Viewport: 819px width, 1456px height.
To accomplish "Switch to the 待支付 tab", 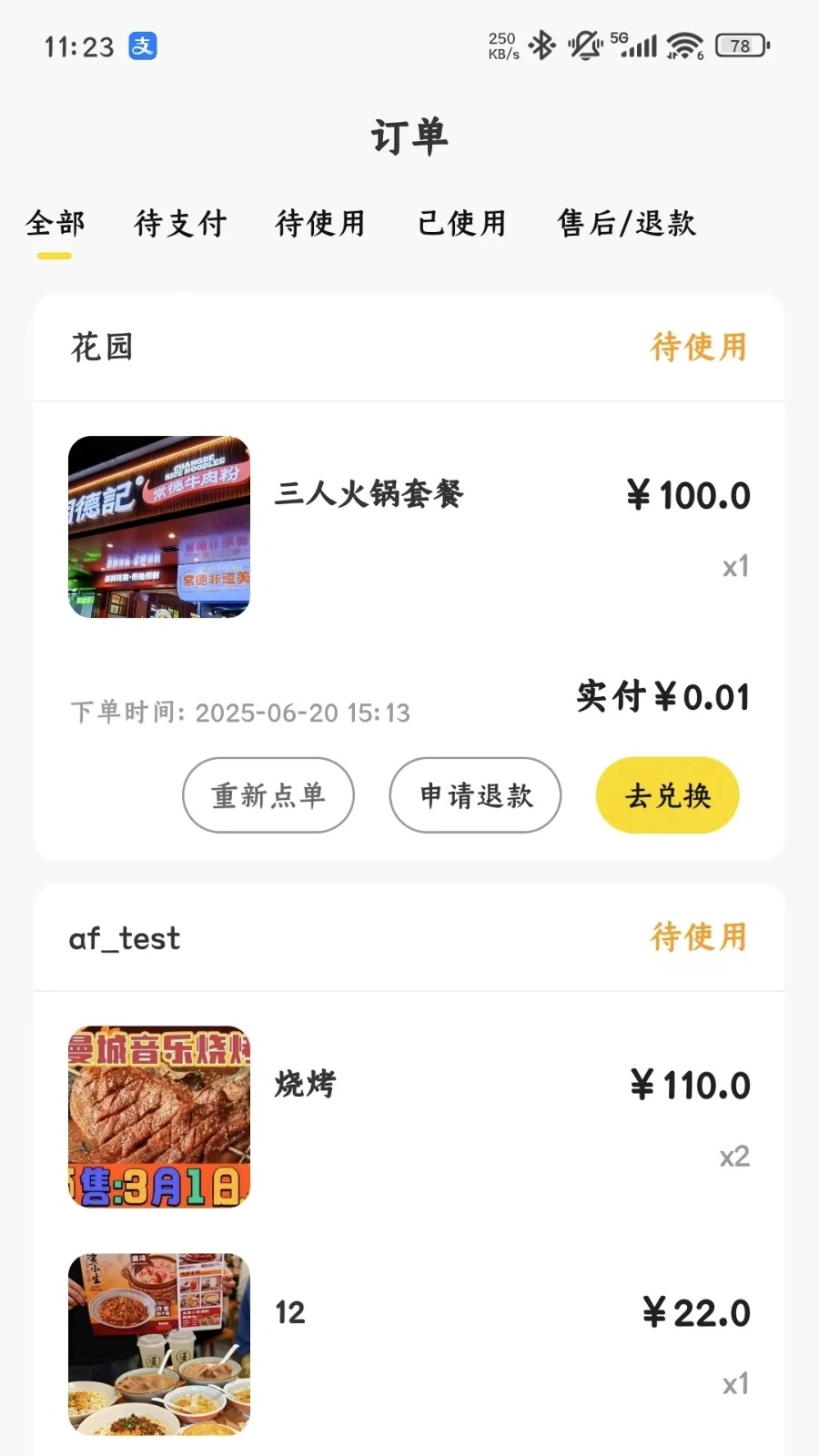I will tap(179, 224).
